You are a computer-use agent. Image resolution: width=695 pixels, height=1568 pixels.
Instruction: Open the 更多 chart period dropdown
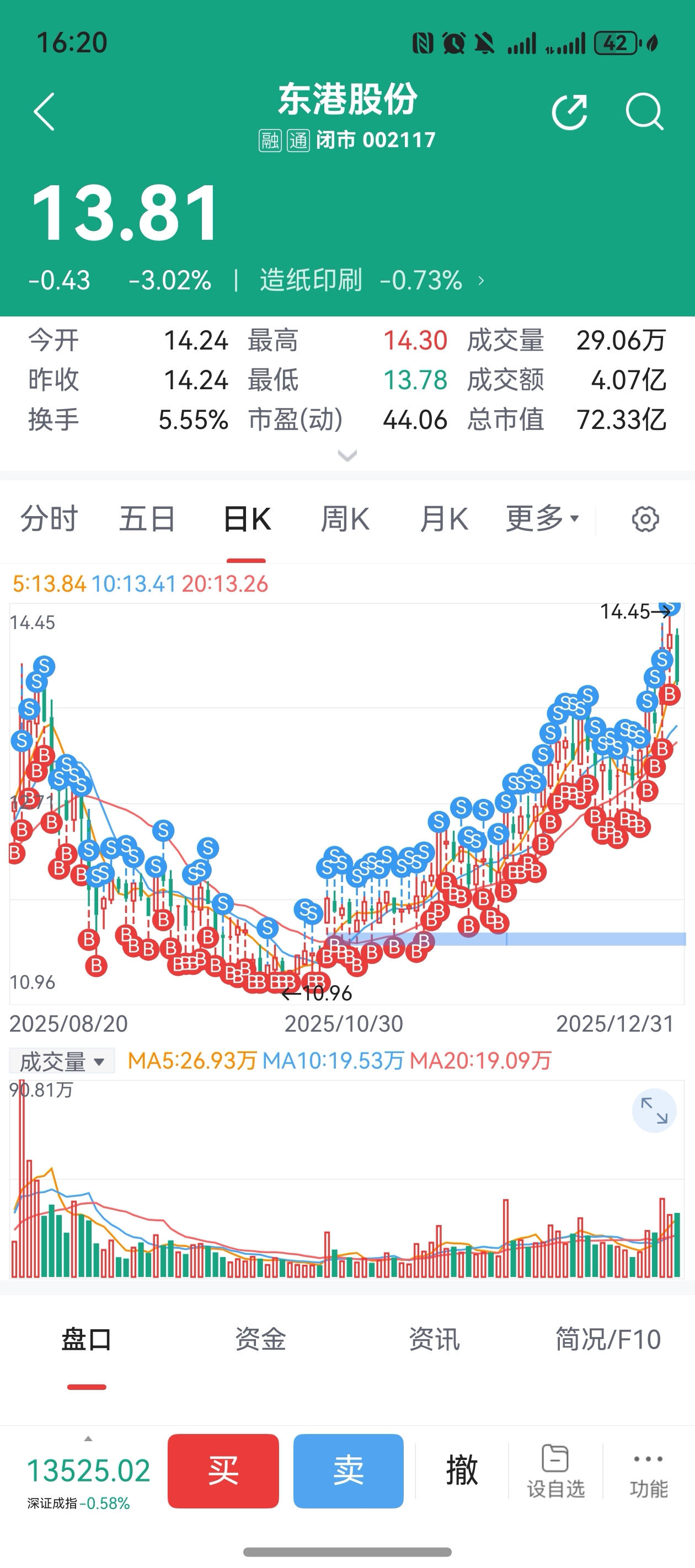(x=542, y=519)
